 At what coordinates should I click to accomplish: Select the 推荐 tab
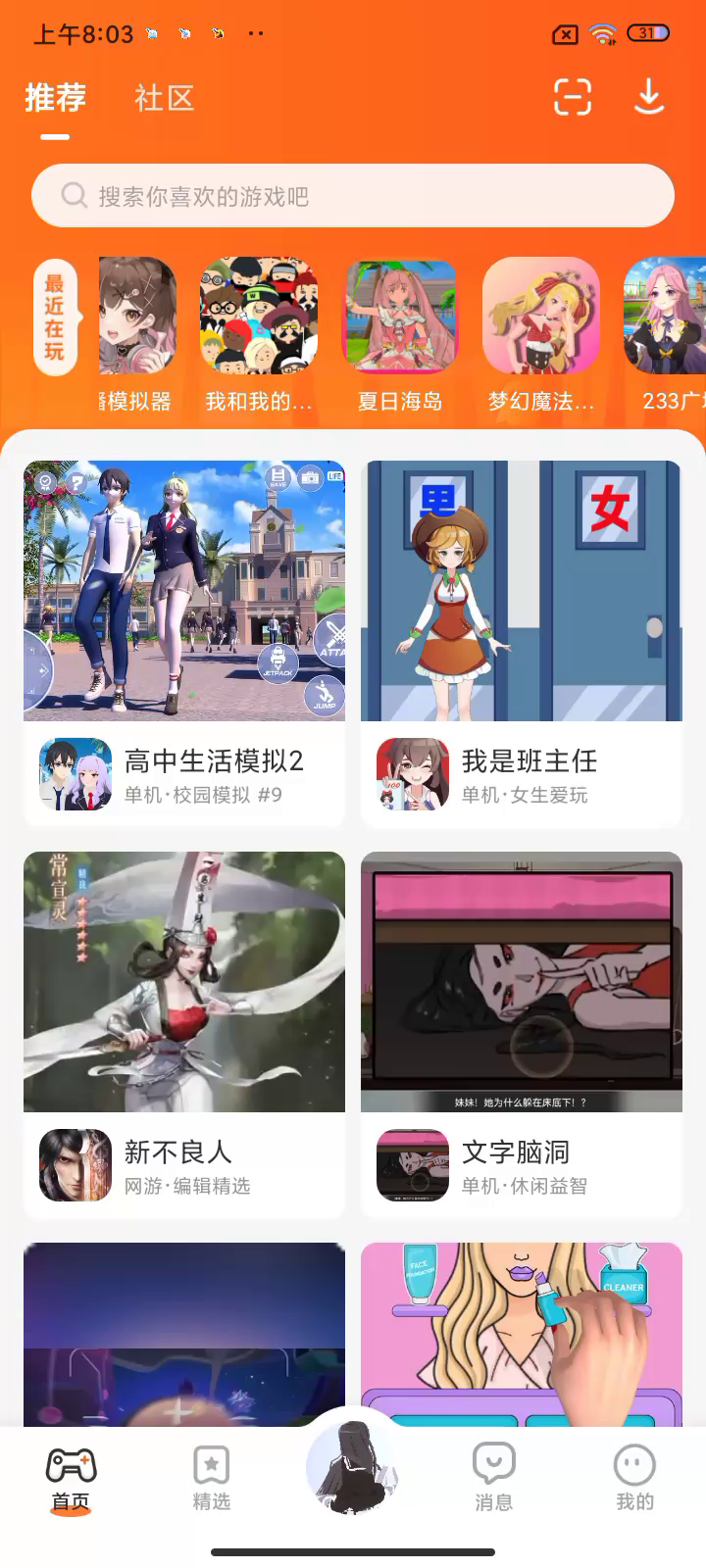coord(55,98)
